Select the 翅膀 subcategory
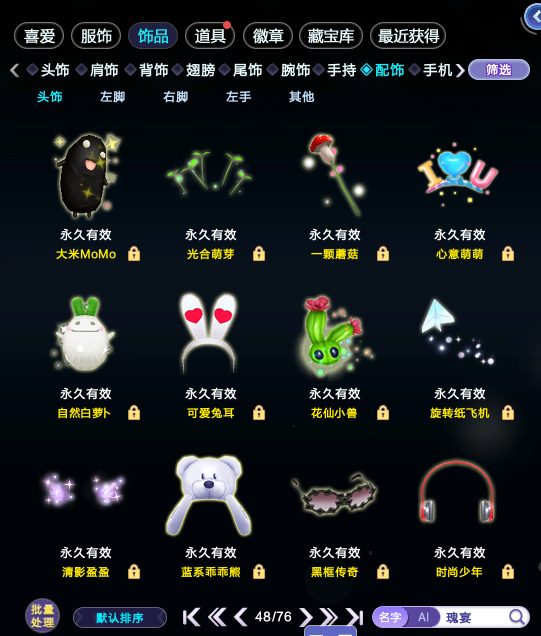Screen dimensions: 541x636 click(200, 70)
